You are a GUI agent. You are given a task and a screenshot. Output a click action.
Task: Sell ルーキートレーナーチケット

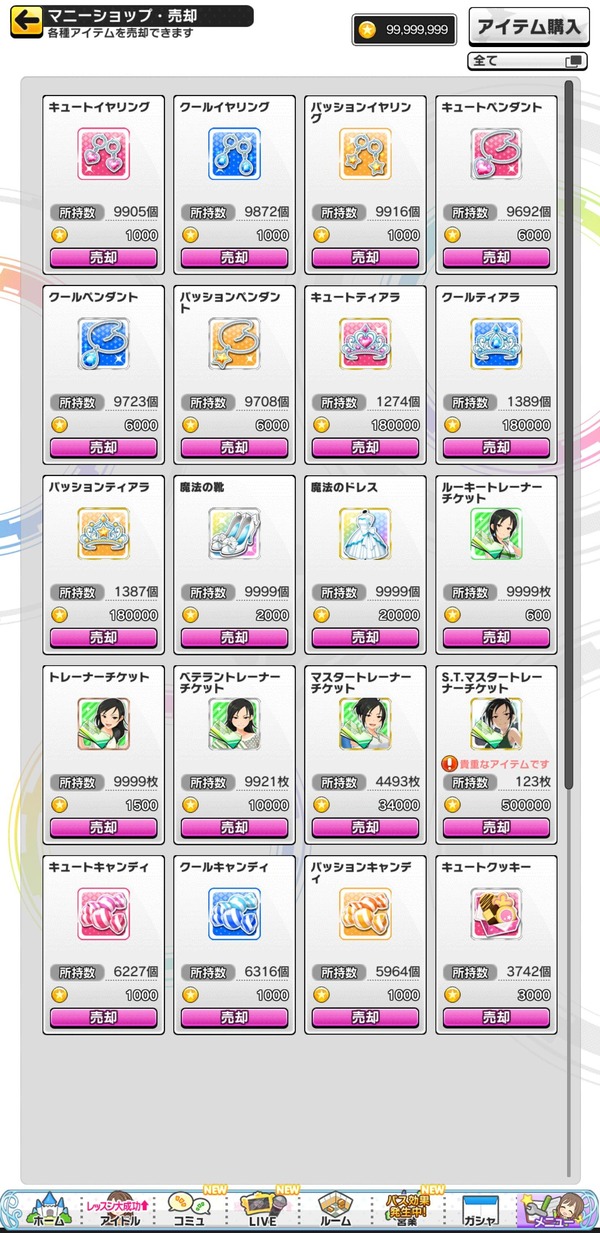496,637
